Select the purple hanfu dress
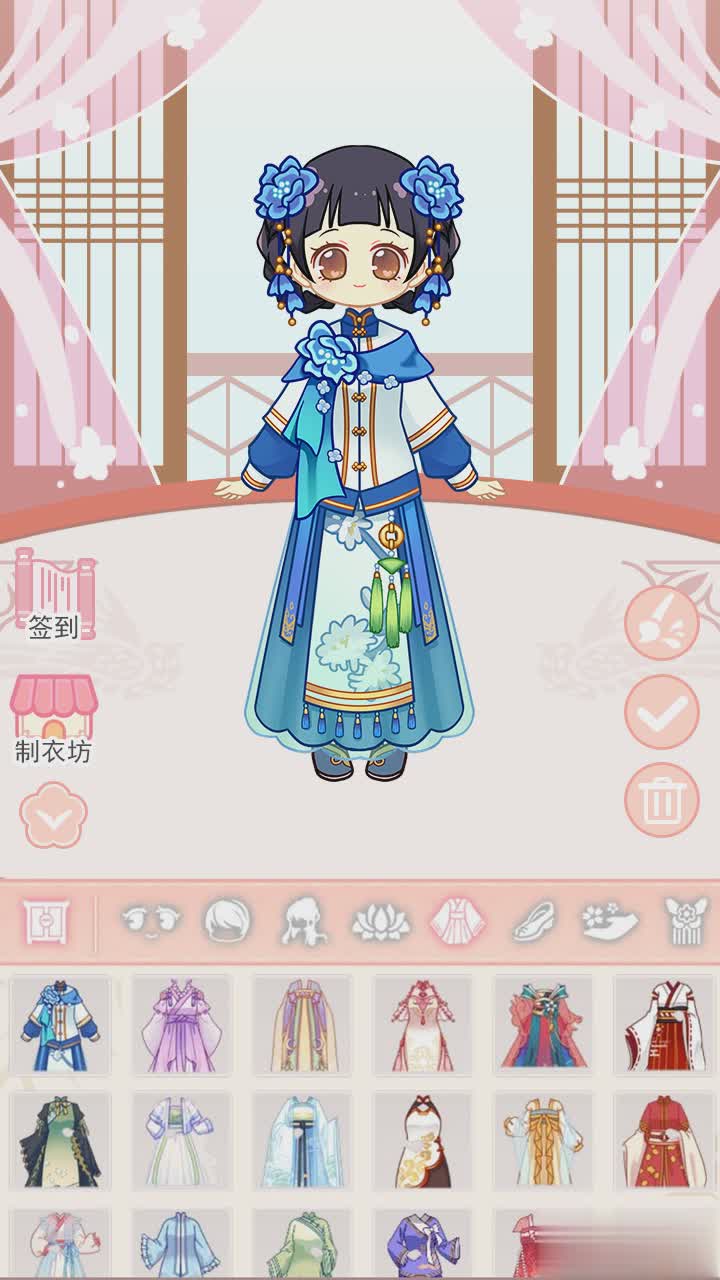Image resolution: width=720 pixels, height=1280 pixels. [x=181, y=1026]
